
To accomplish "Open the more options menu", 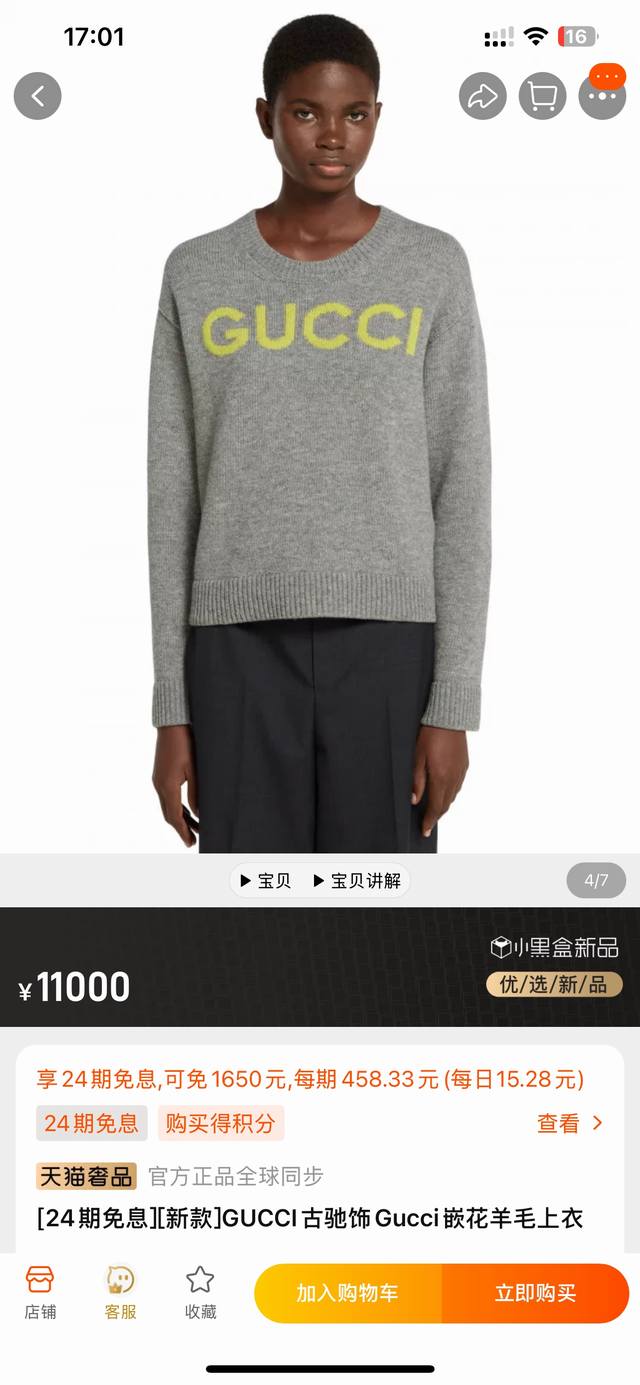I will (602, 96).
